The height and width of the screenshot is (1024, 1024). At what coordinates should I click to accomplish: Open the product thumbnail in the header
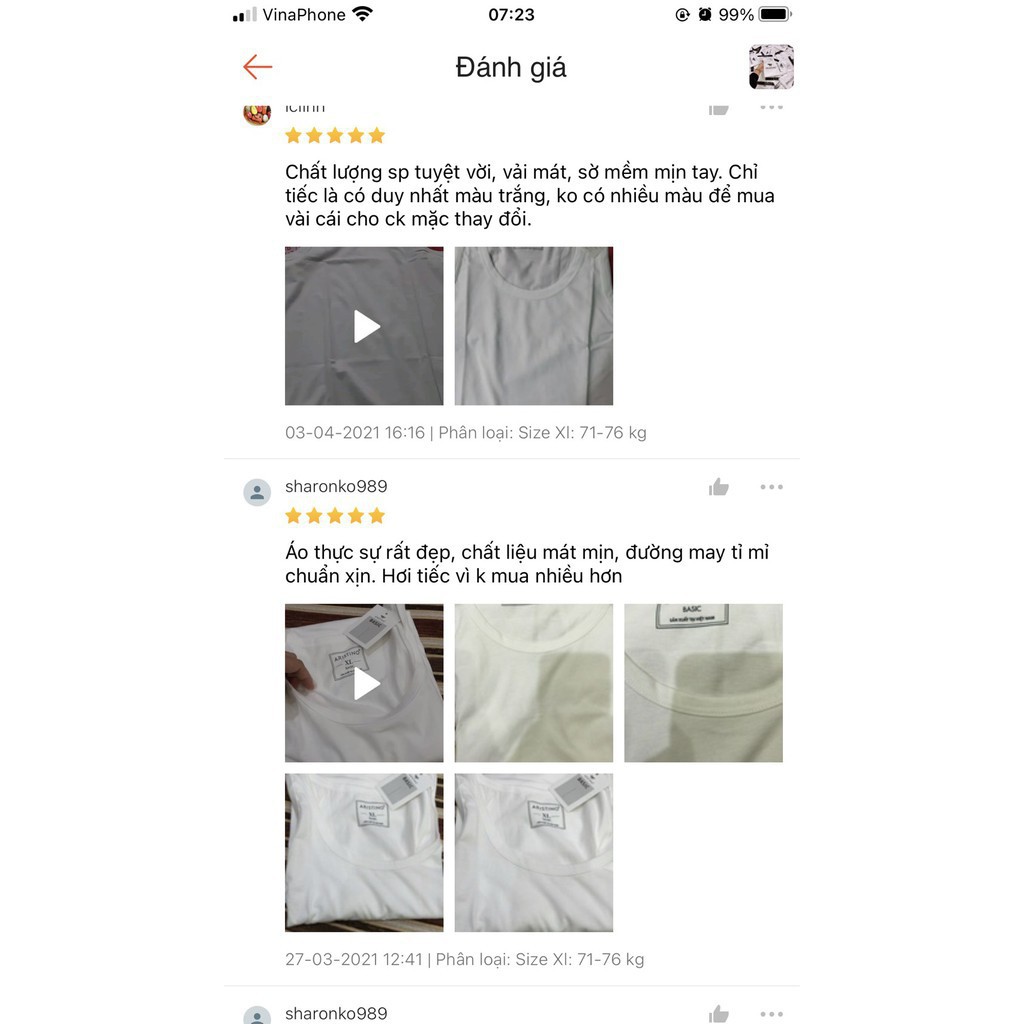pos(771,67)
